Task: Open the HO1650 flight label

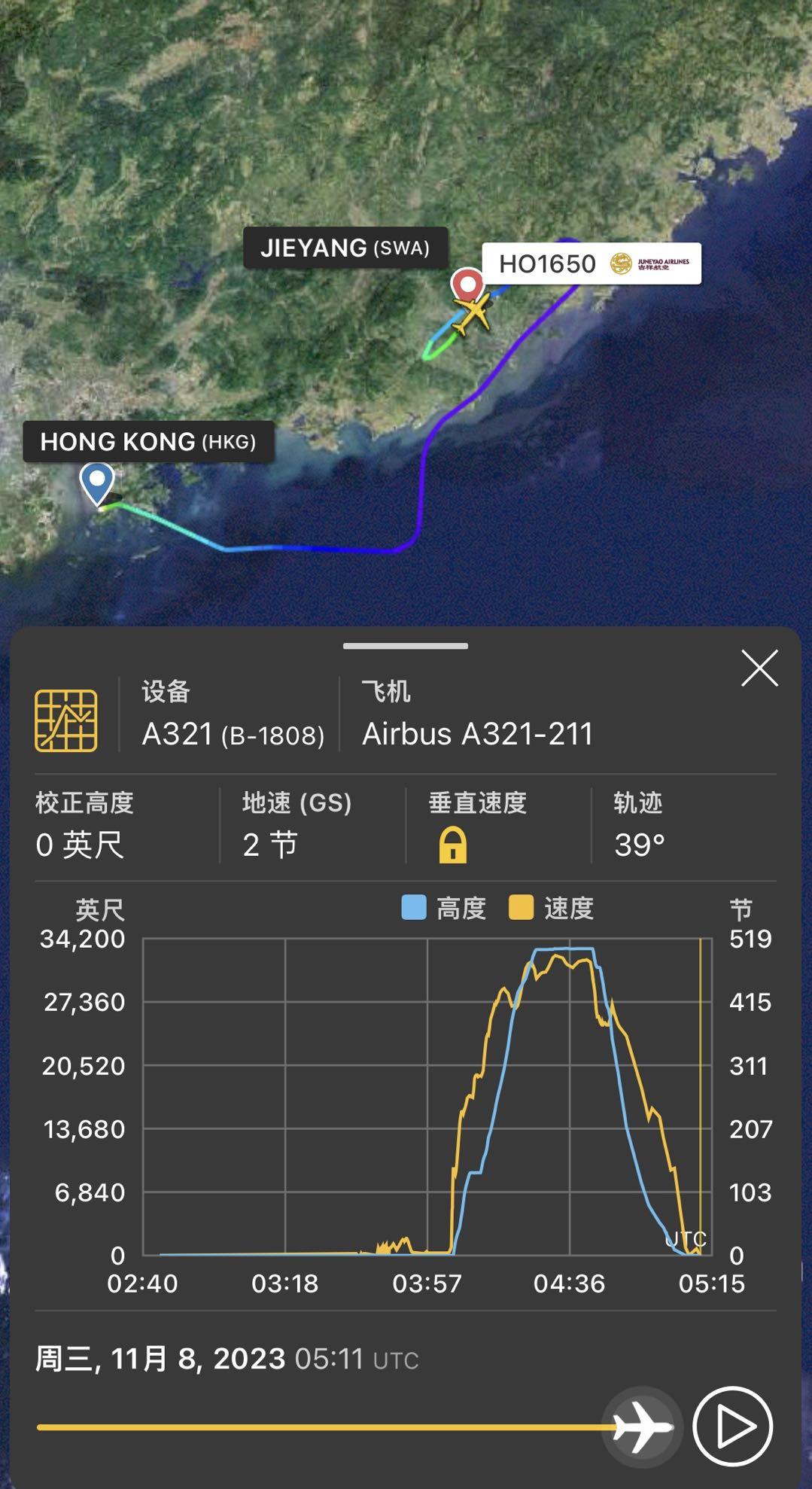Action: (592, 263)
